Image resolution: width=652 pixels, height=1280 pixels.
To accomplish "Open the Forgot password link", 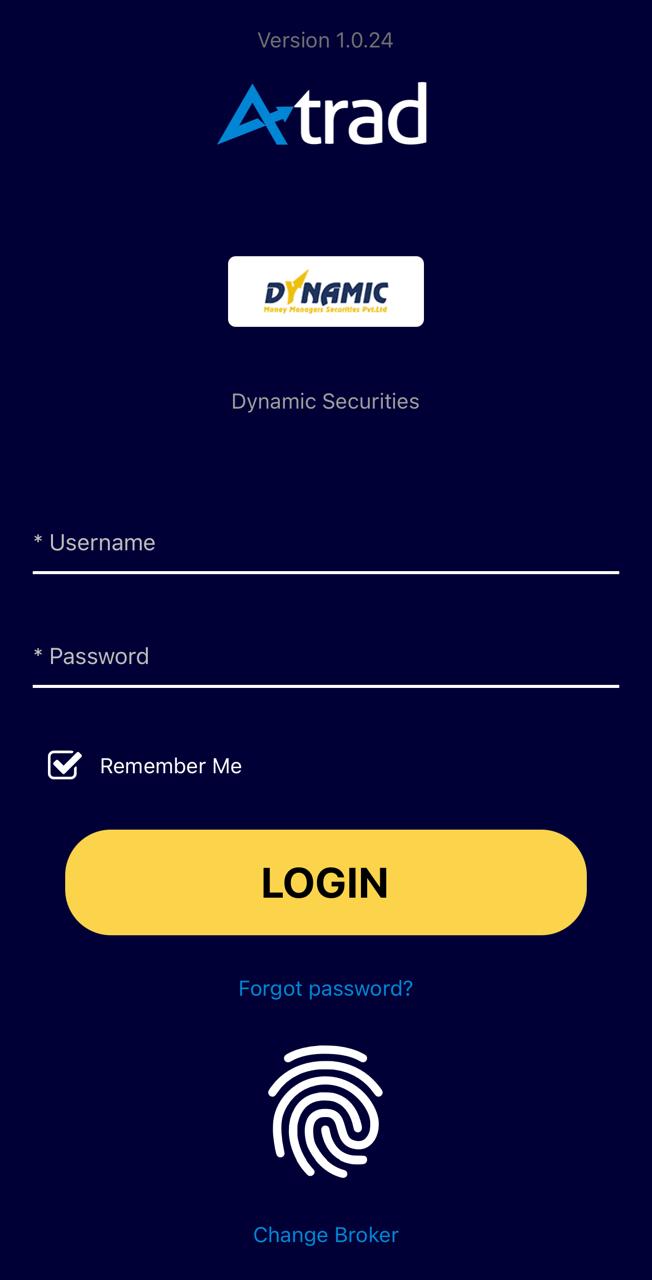I will 325,989.
